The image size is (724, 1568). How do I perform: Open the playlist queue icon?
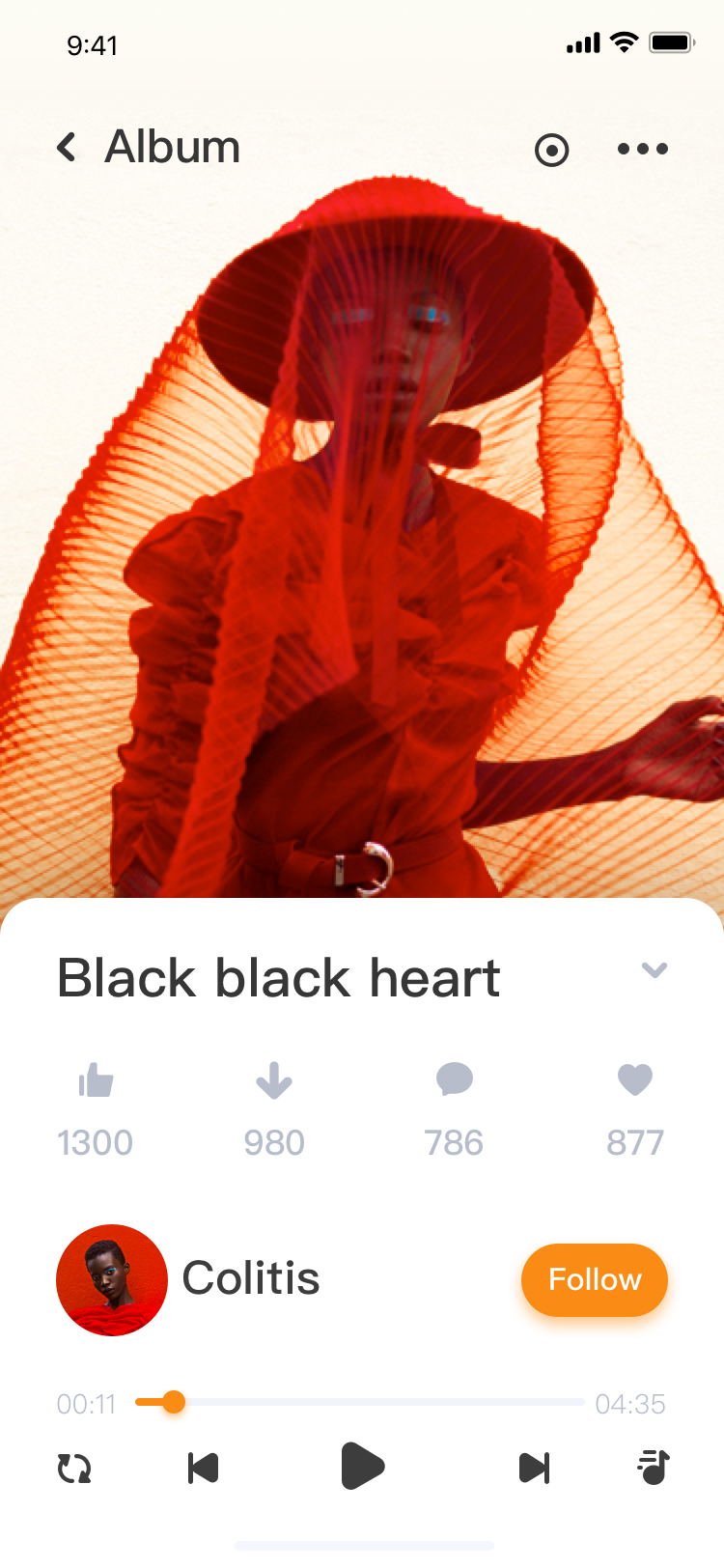(654, 1468)
